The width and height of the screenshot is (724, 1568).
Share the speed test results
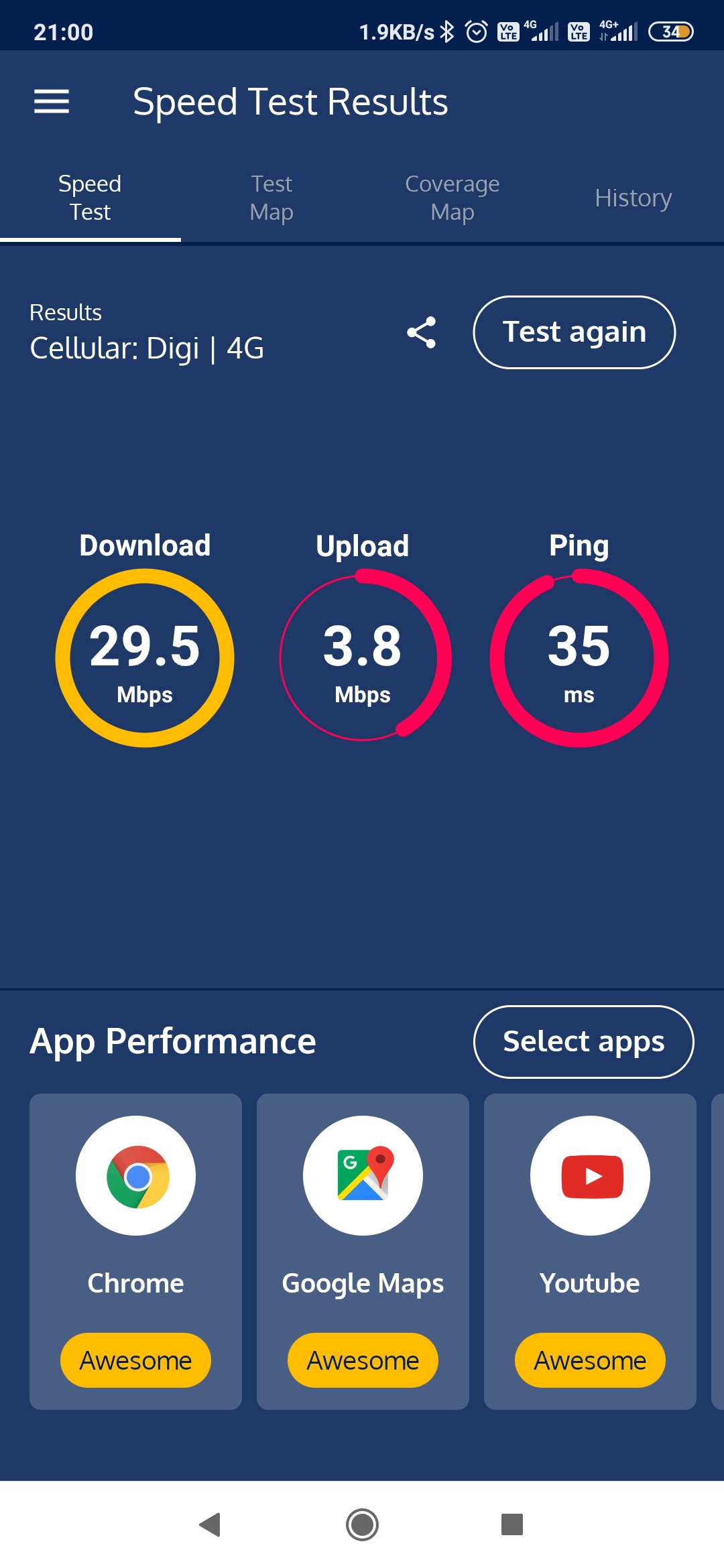[x=422, y=332]
